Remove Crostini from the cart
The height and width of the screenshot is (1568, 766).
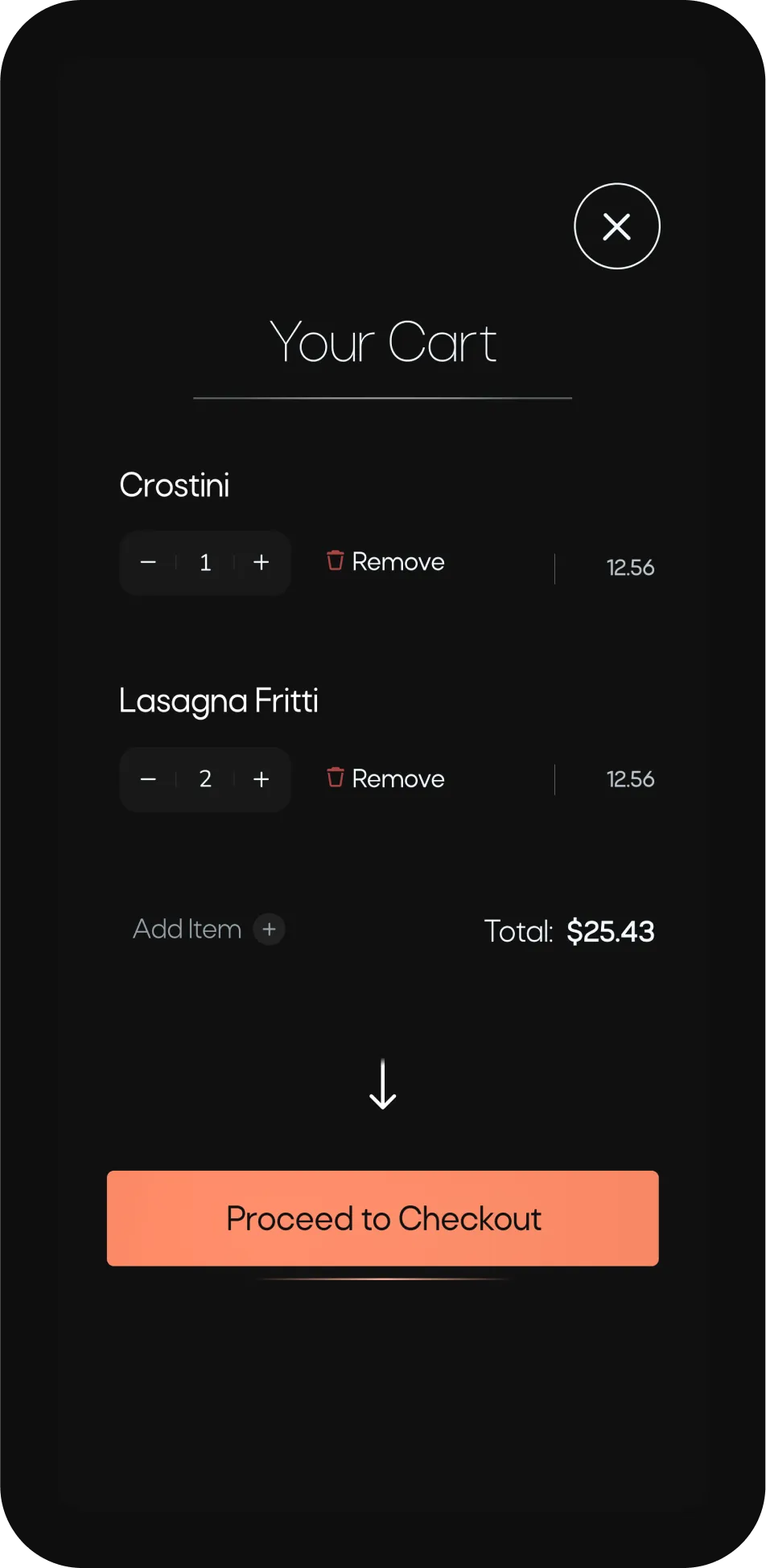385,561
